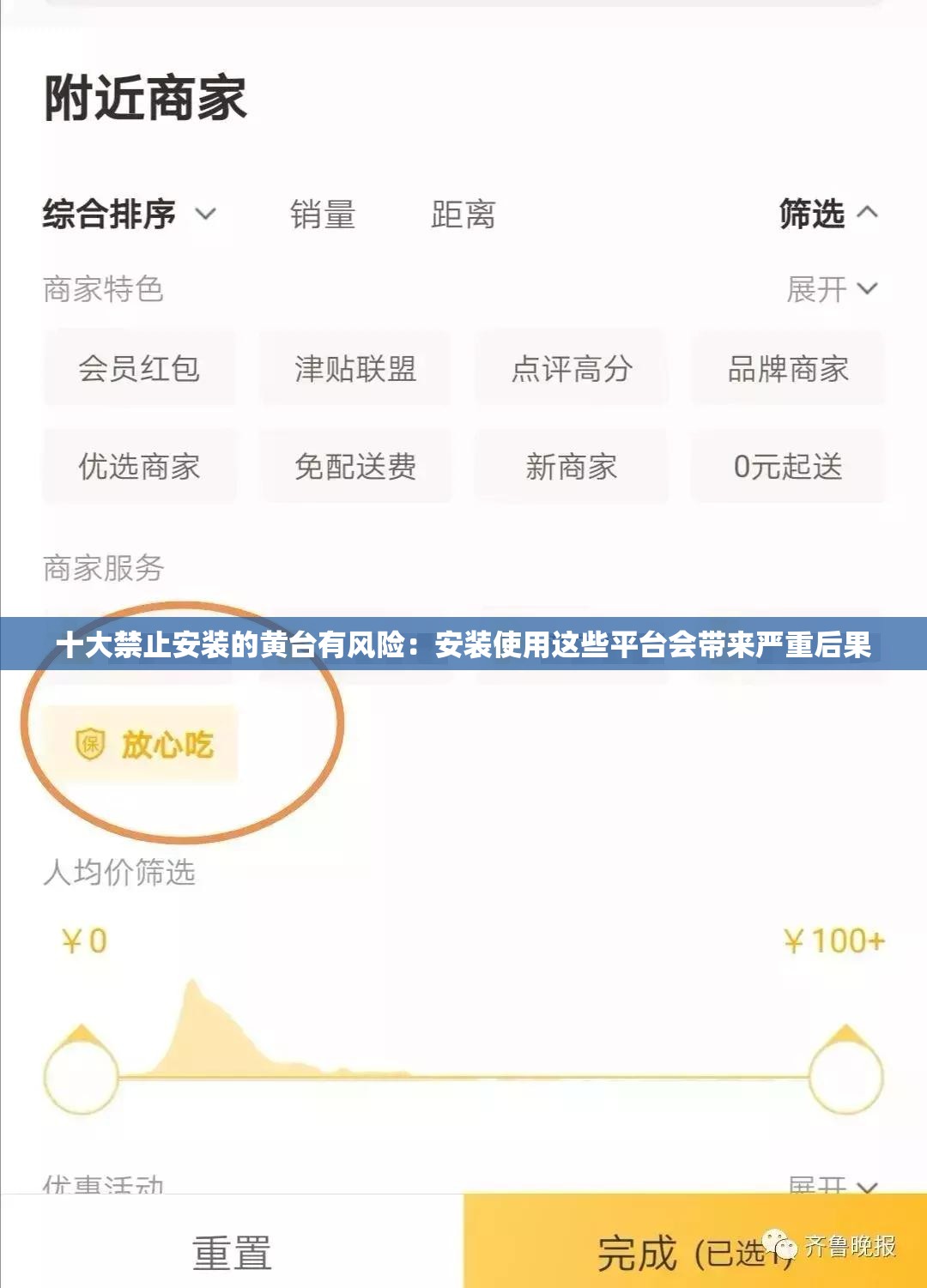Toggle the 津贴联盟 filter chip

[x=357, y=371]
